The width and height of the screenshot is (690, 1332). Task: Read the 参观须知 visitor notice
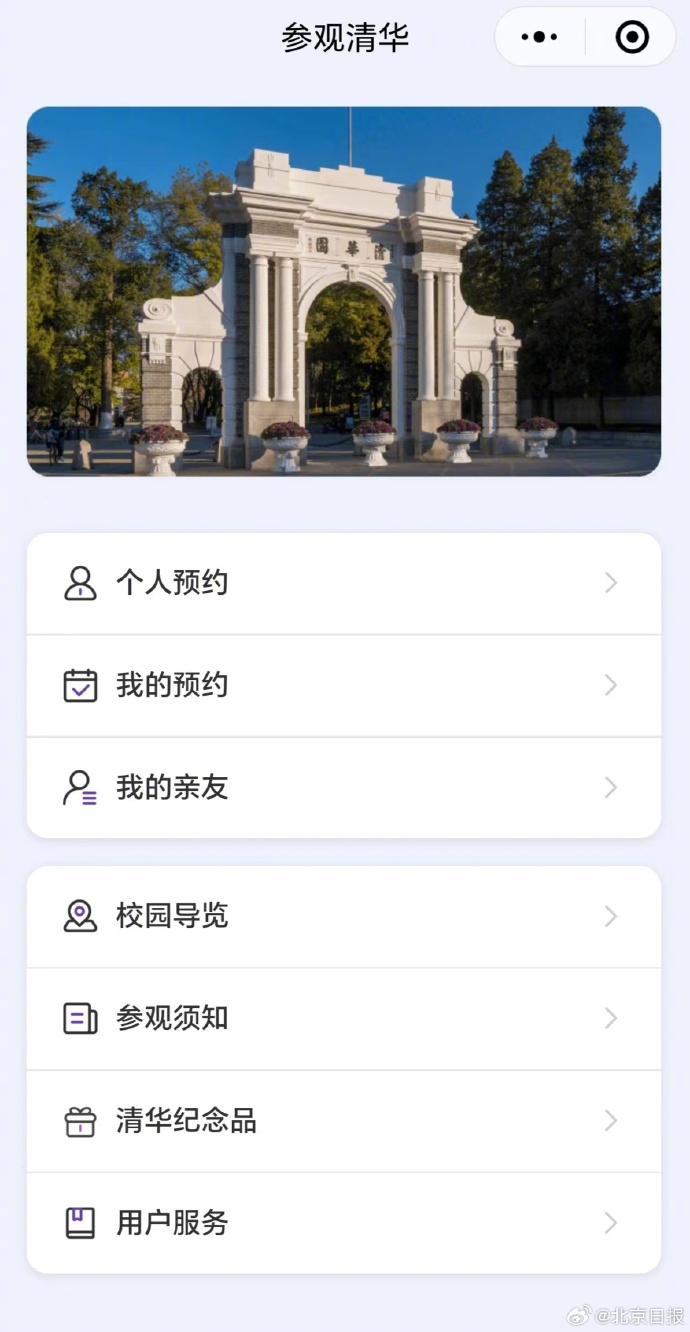click(x=343, y=1018)
